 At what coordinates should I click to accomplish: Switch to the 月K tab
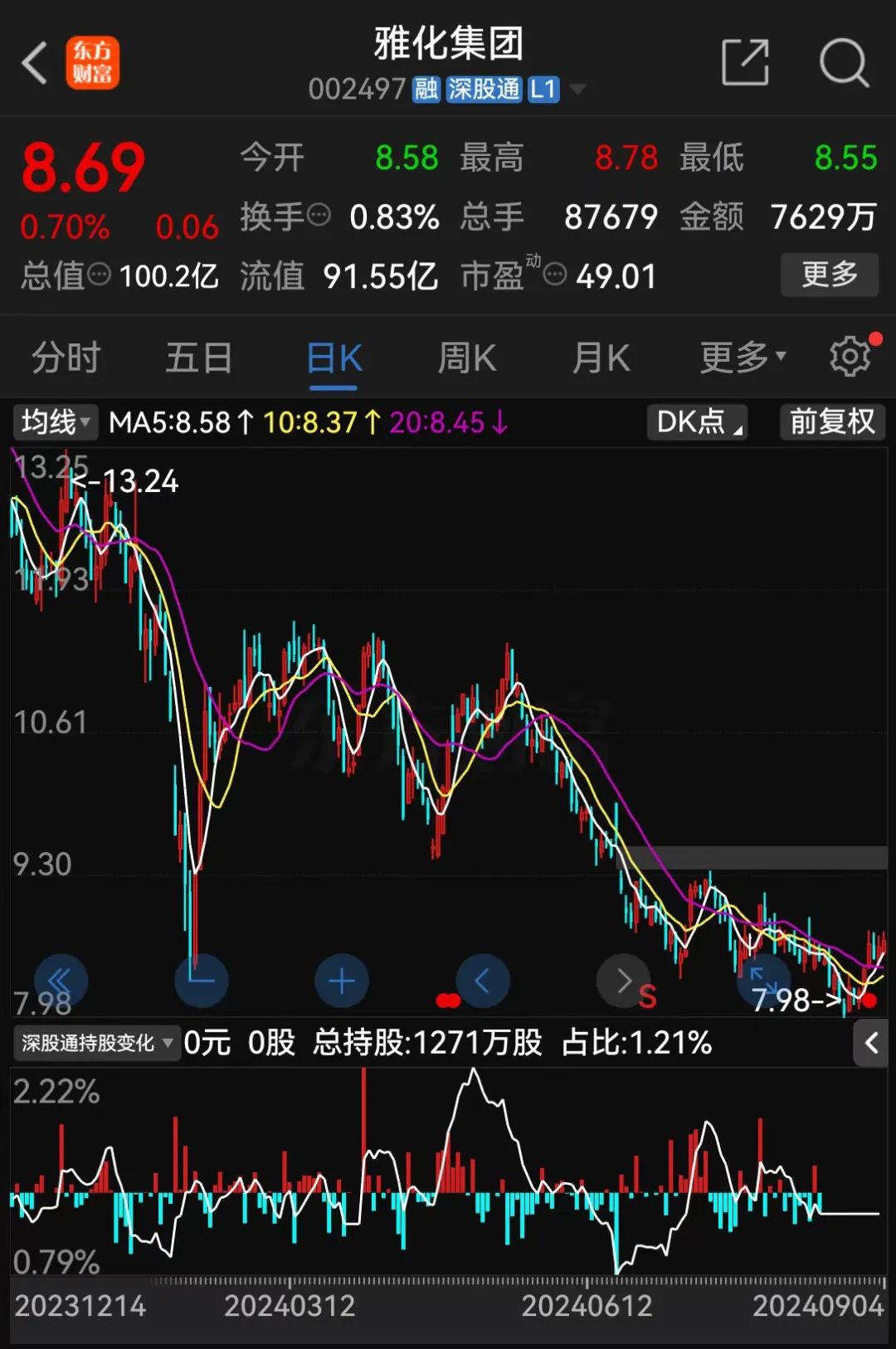coord(601,358)
